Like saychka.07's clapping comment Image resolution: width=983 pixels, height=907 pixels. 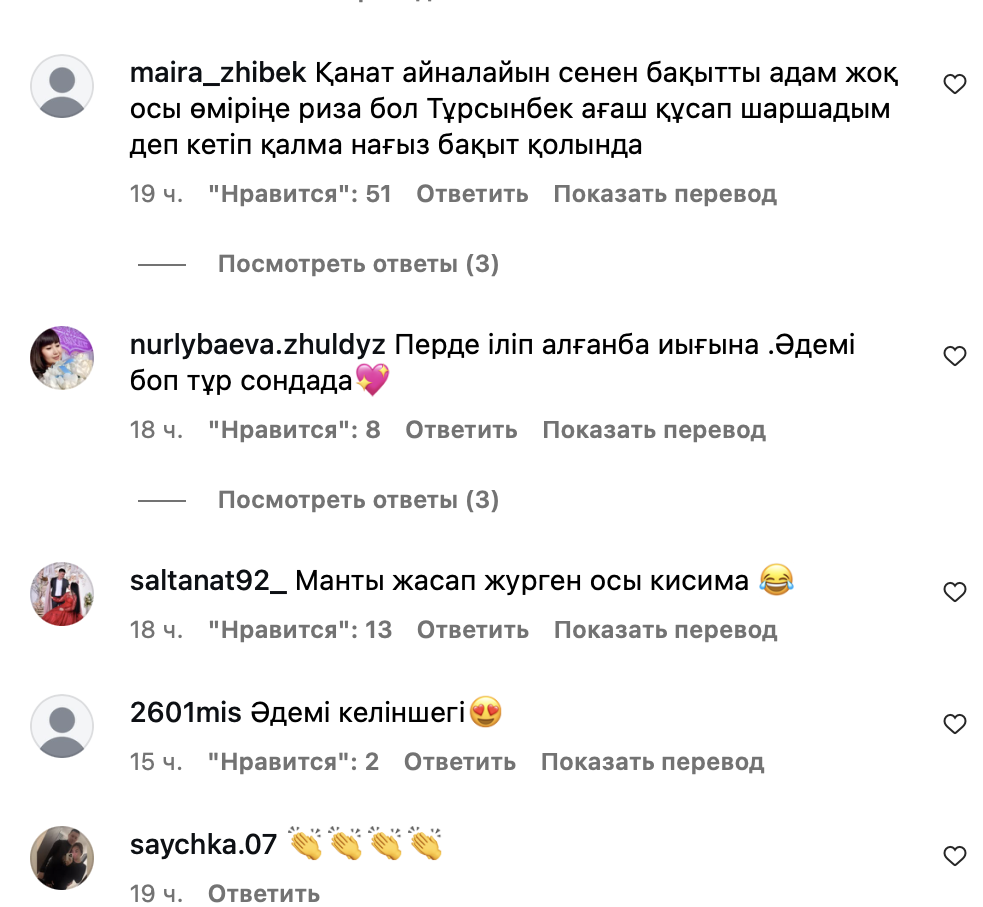click(955, 855)
